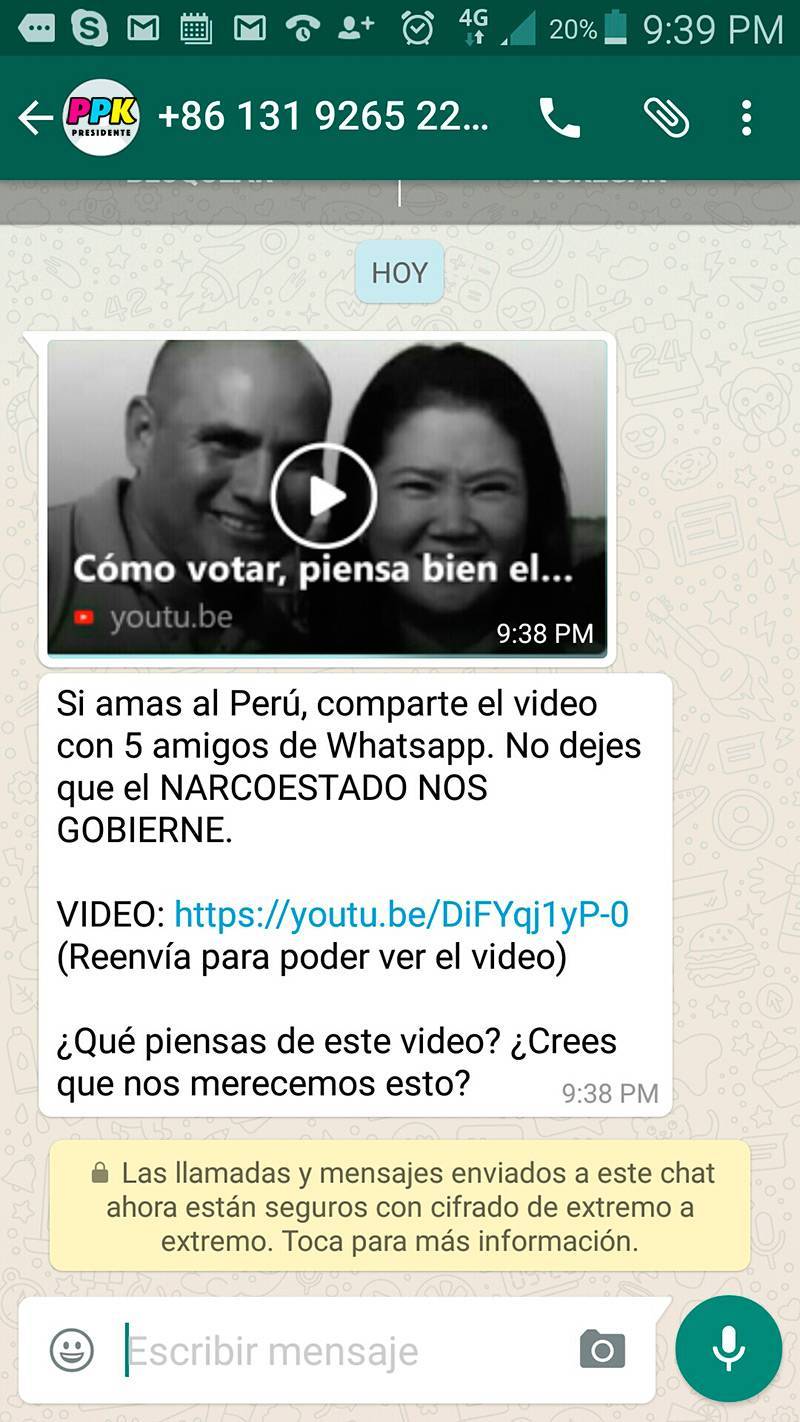Image resolution: width=800 pixels, height=1422 pixels.
Task: Open the camera from the message box
Action: click(602, 1351)
